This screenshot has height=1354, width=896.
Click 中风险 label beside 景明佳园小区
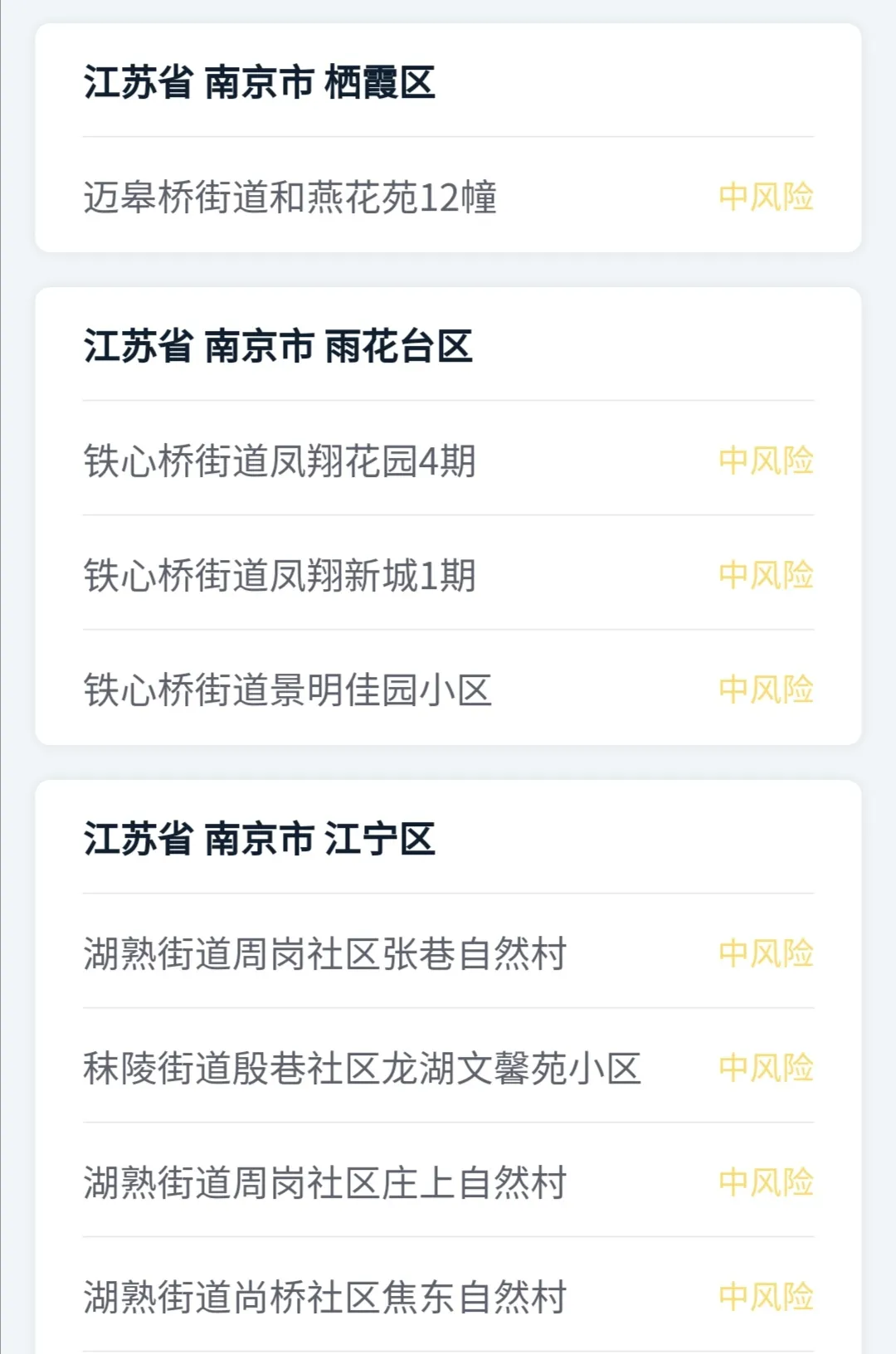pos(765,687)
